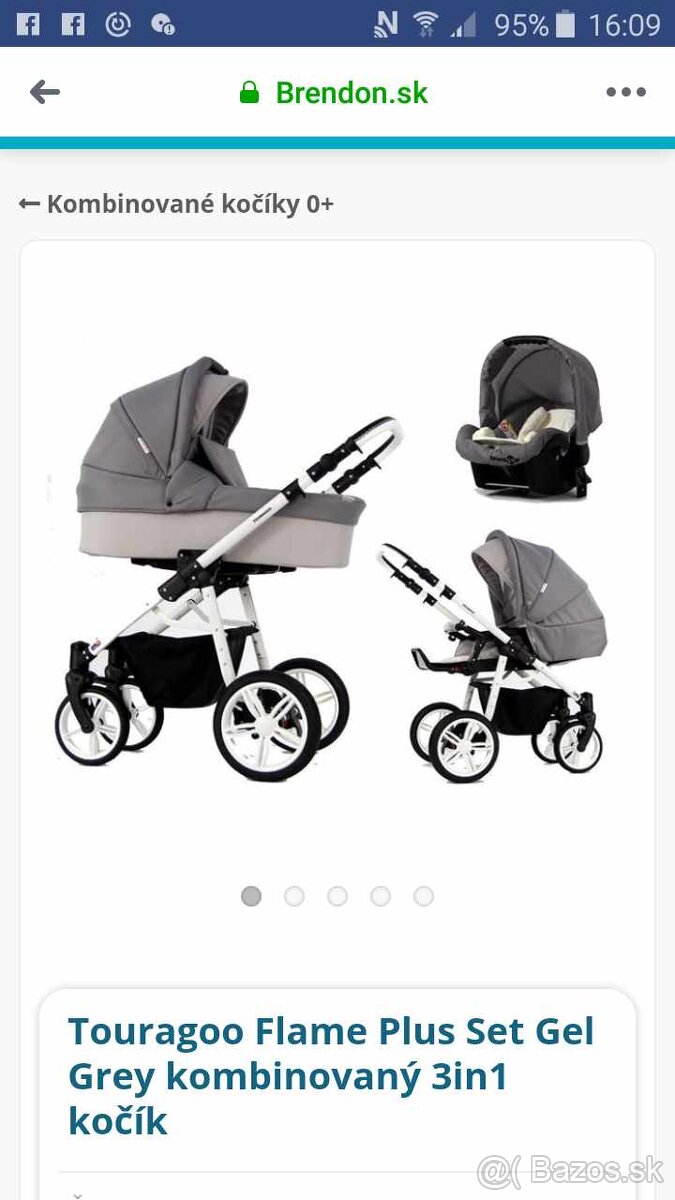Show the second product image dot
Screen dimensions: 675x1200
pyautogui.click(x=294, y=896)
